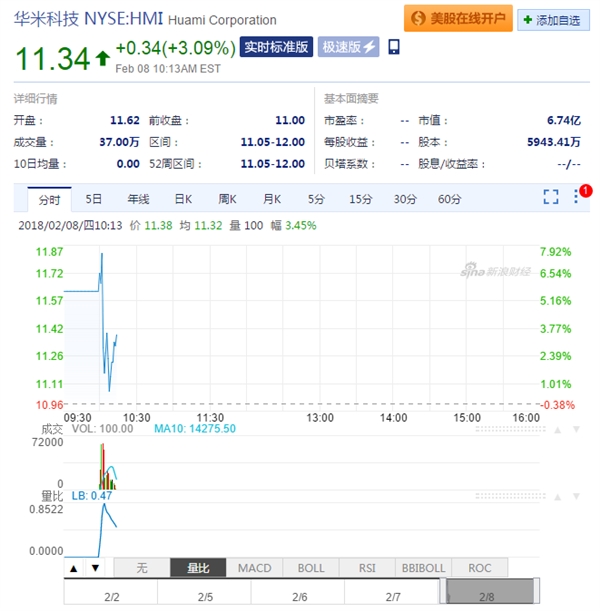Screen dimensions: 600x611
Task: Open the 月K monthly chart
Action: pyautogui.click(x=271, y=199)
